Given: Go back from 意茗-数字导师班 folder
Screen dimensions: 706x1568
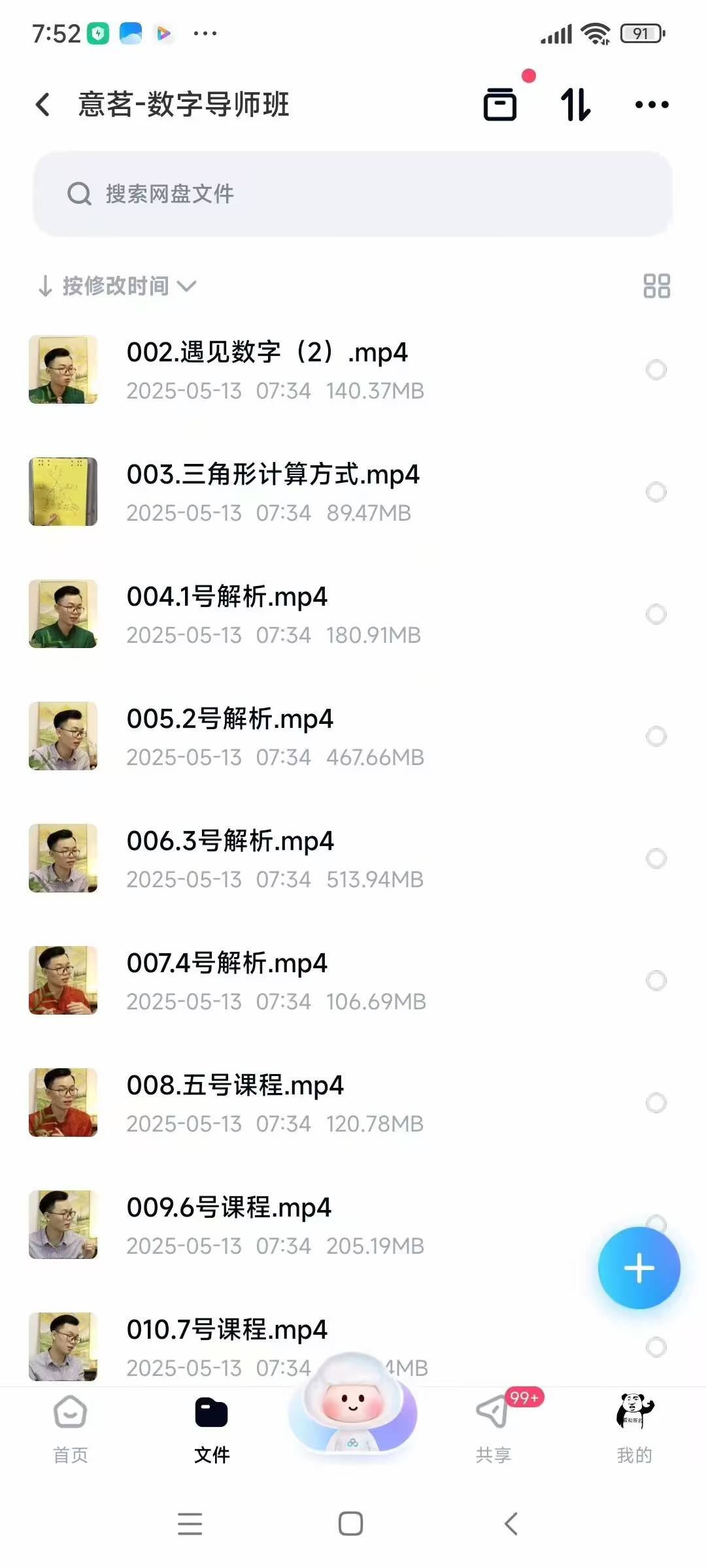Looking at the screenshot, I should (x=43, y=105).
